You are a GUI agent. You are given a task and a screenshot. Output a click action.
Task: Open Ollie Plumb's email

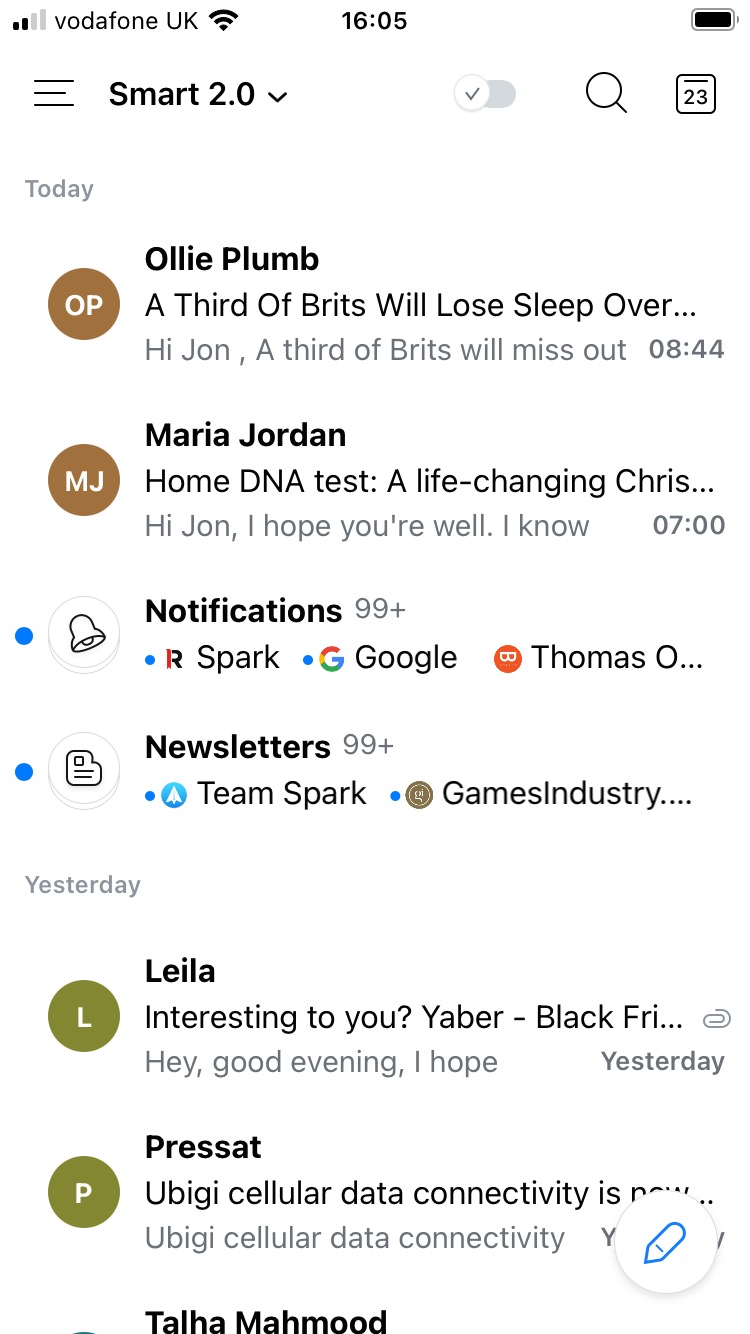click(x=375, y=304)
